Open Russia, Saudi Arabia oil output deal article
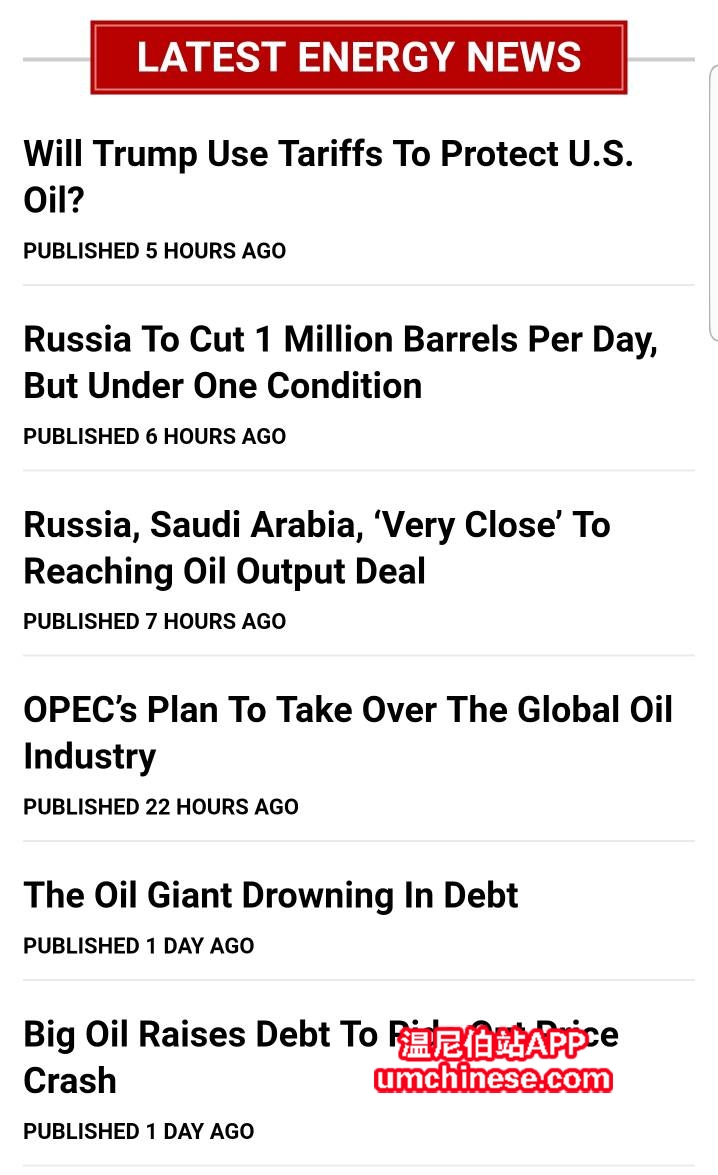This screenshot has height=1175, width=718. [x=316, y=547]
